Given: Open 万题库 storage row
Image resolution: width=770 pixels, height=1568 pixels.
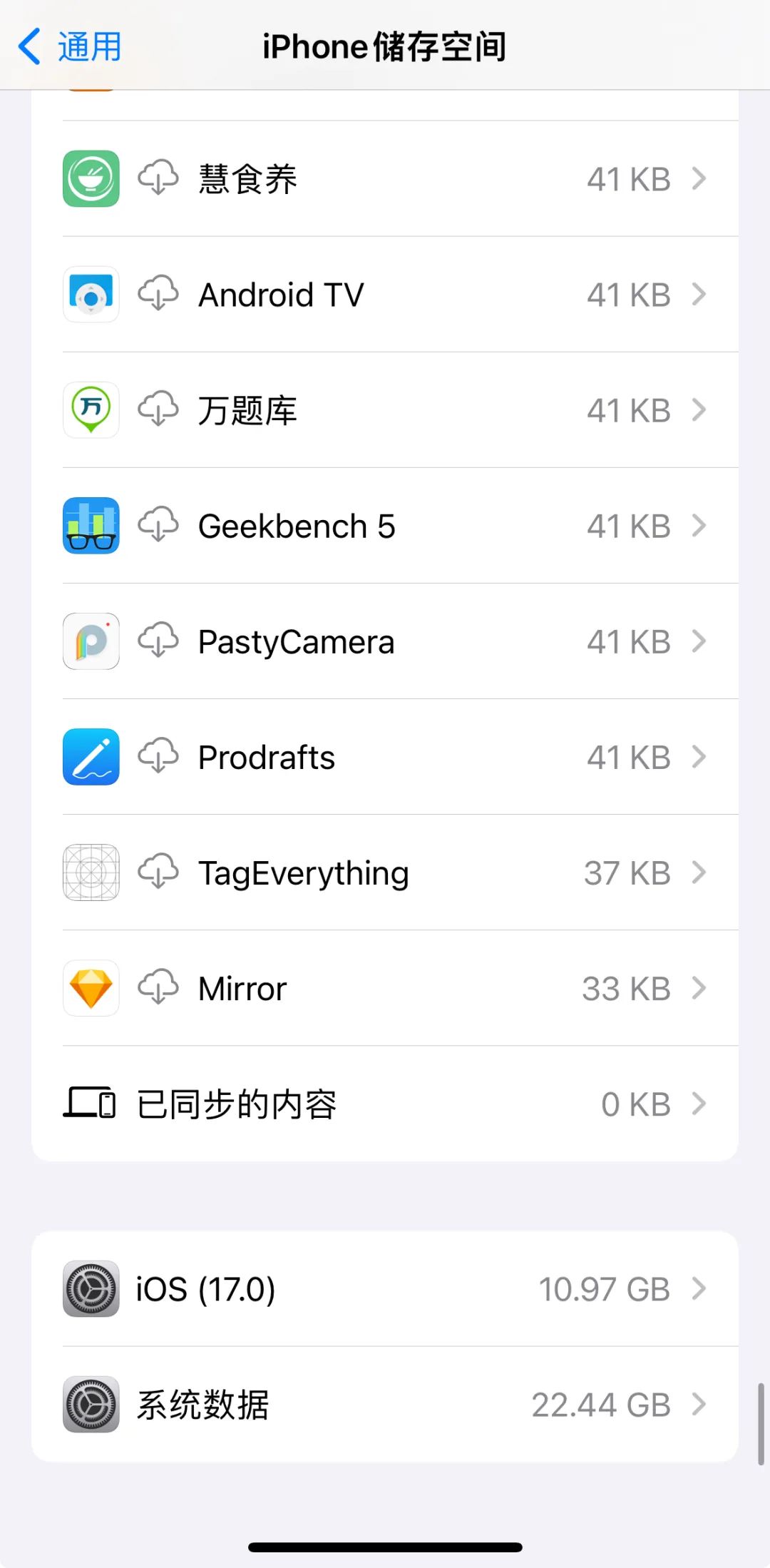Looking at the screenshot, I should 385,409.
